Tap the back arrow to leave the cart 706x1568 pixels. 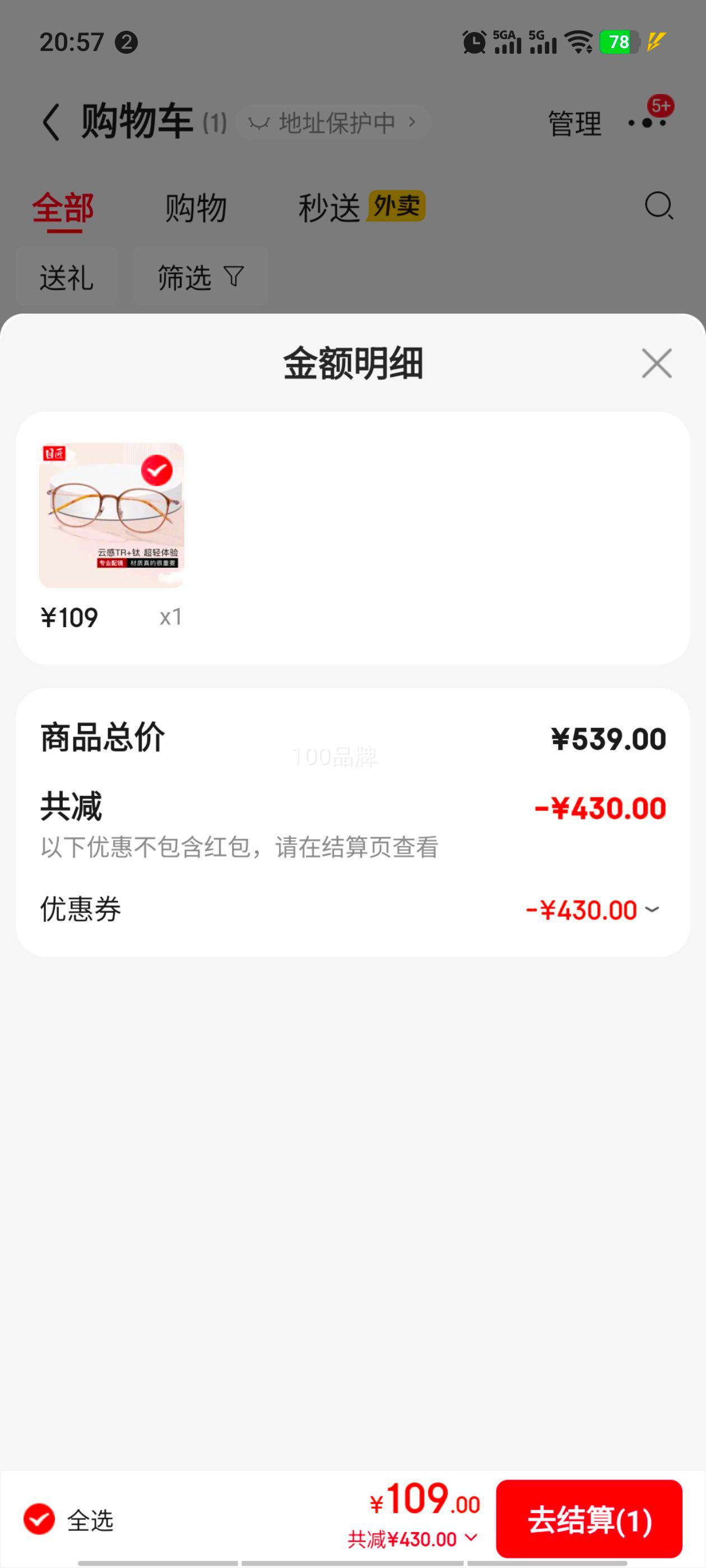(x=52, y=121)
